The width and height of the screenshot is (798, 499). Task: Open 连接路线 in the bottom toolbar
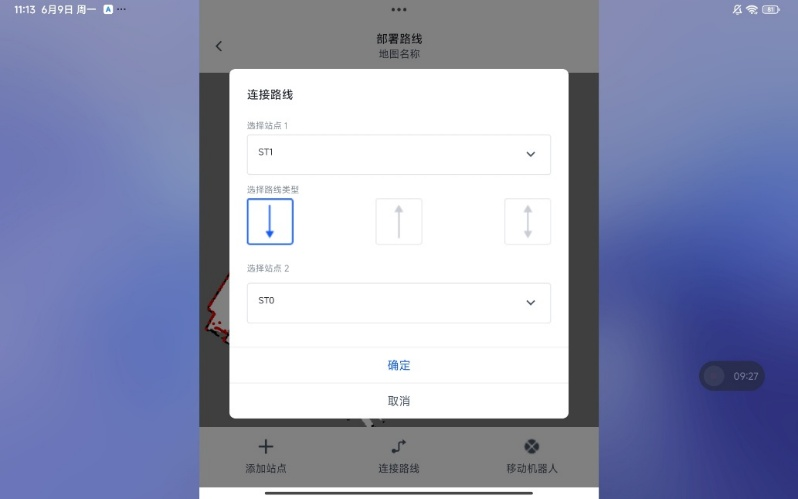(398, 455)
